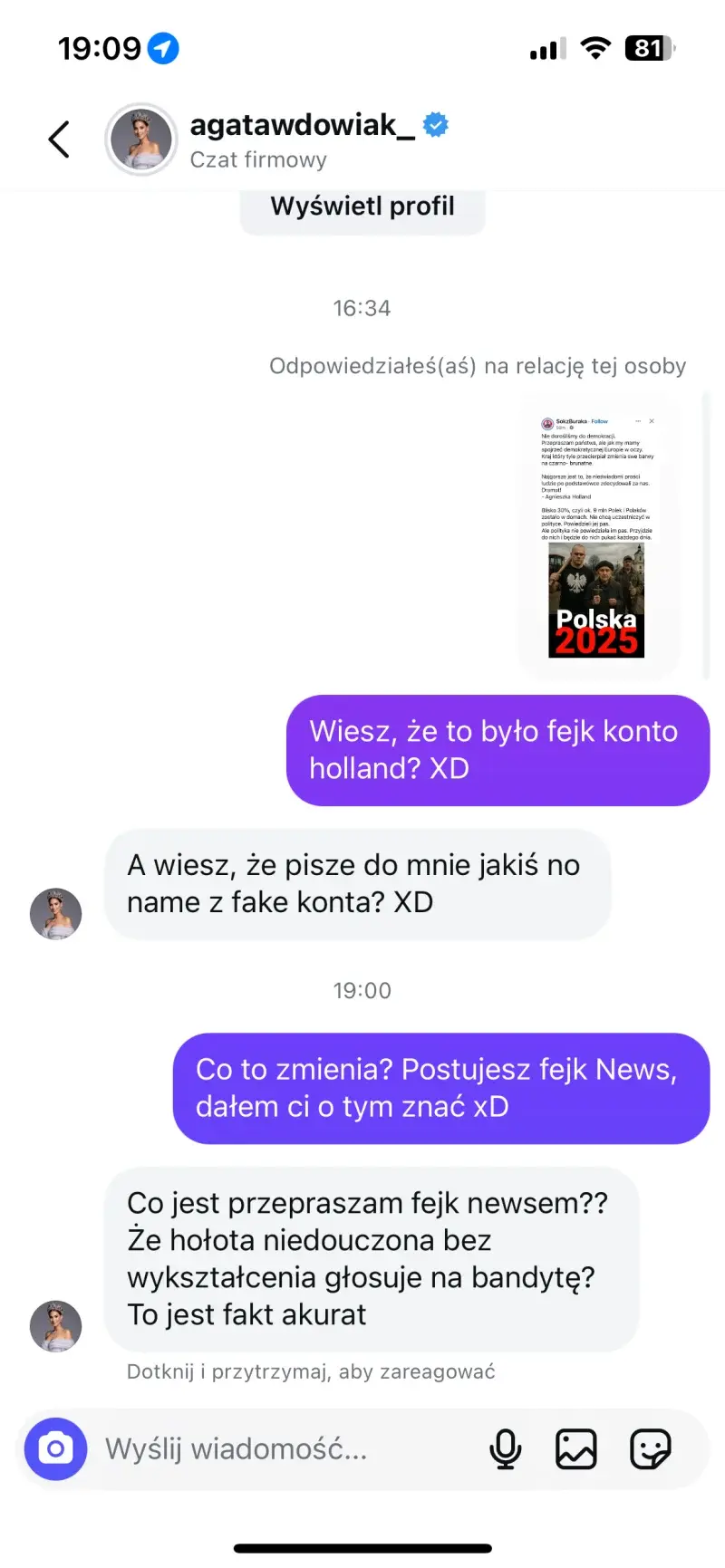Open the sticker picker
The width and height of the screenshot is (725, 1568).
click(x=649, y=1449)
